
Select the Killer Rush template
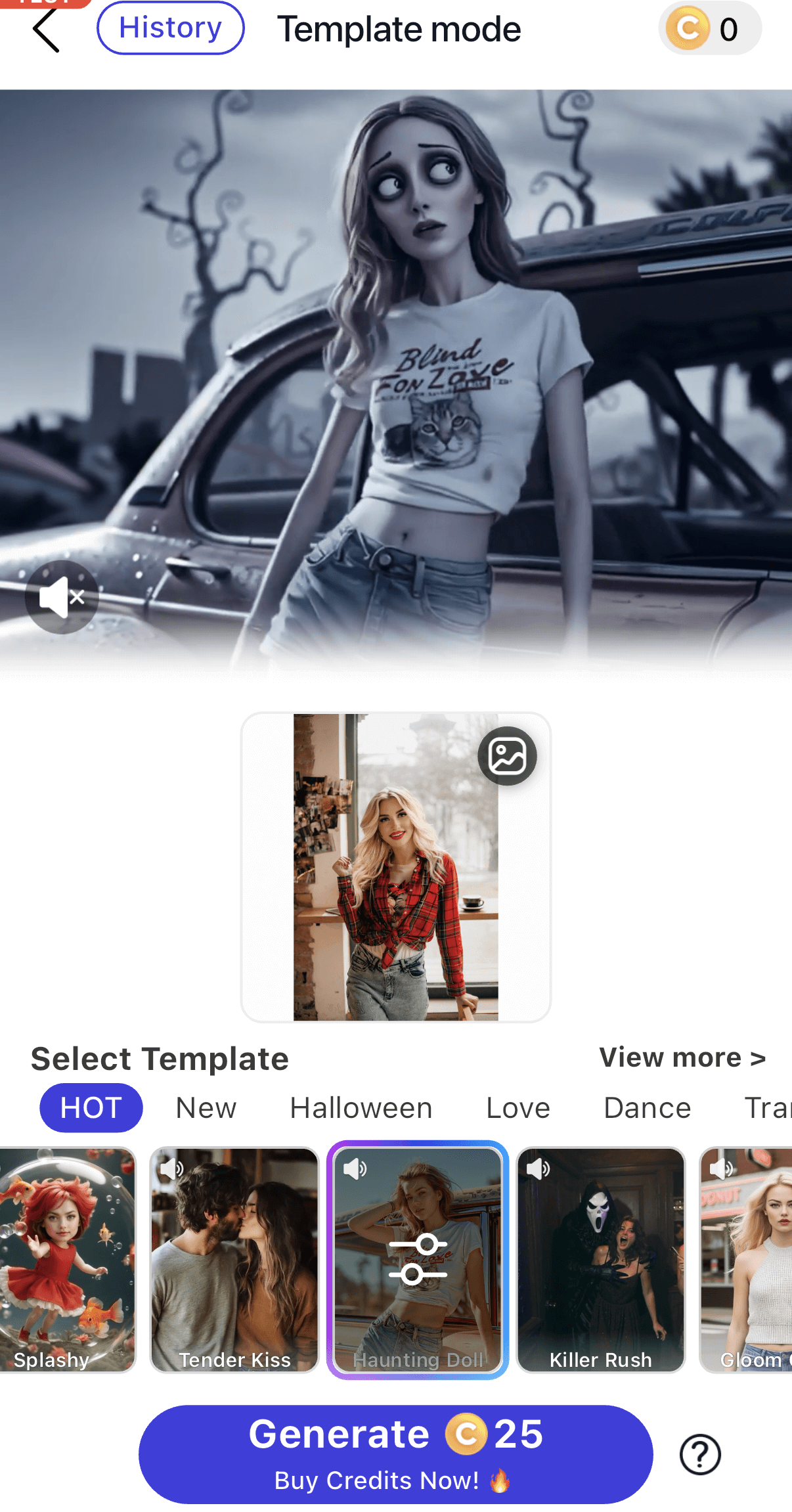coord(601,1260)
